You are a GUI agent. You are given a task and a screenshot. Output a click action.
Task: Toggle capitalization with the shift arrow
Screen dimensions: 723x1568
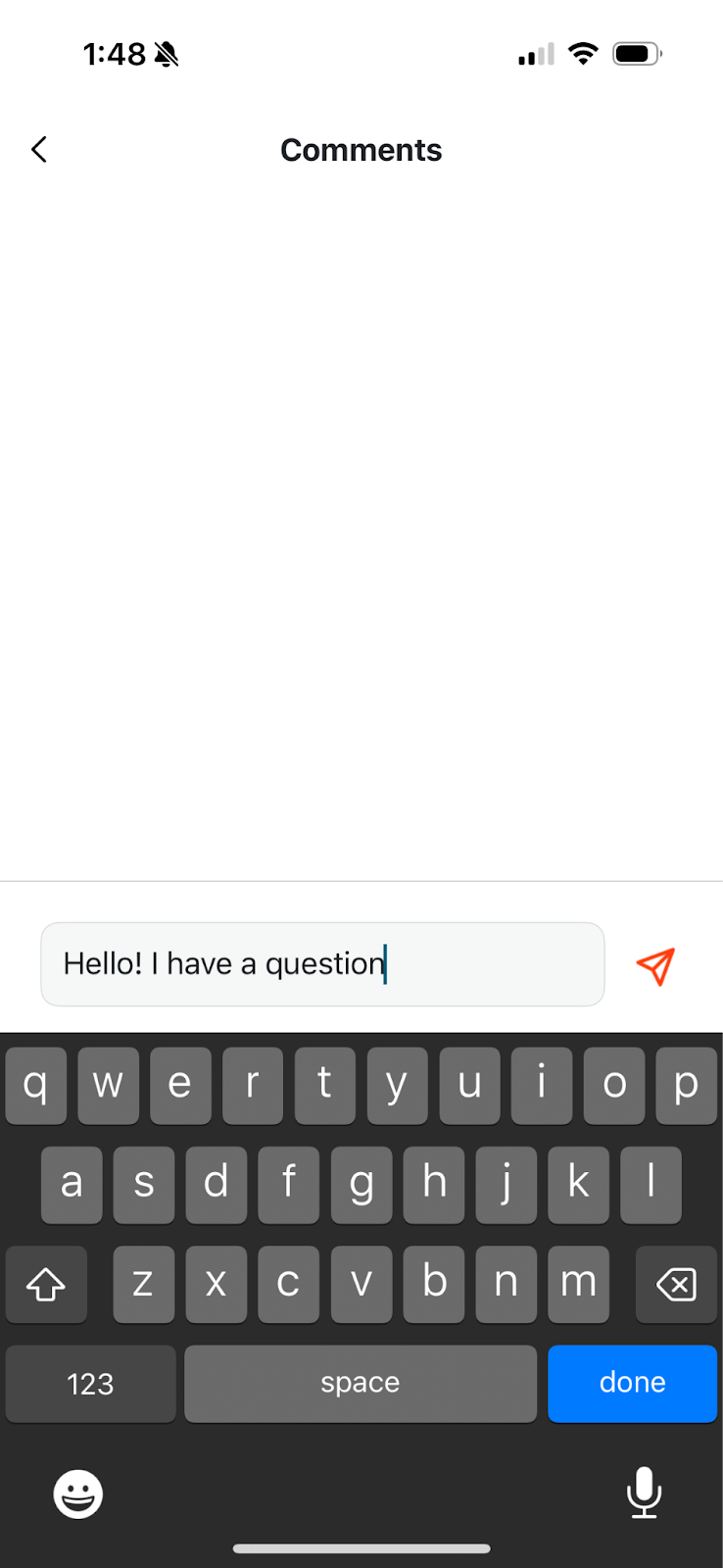click(46, 1284)
